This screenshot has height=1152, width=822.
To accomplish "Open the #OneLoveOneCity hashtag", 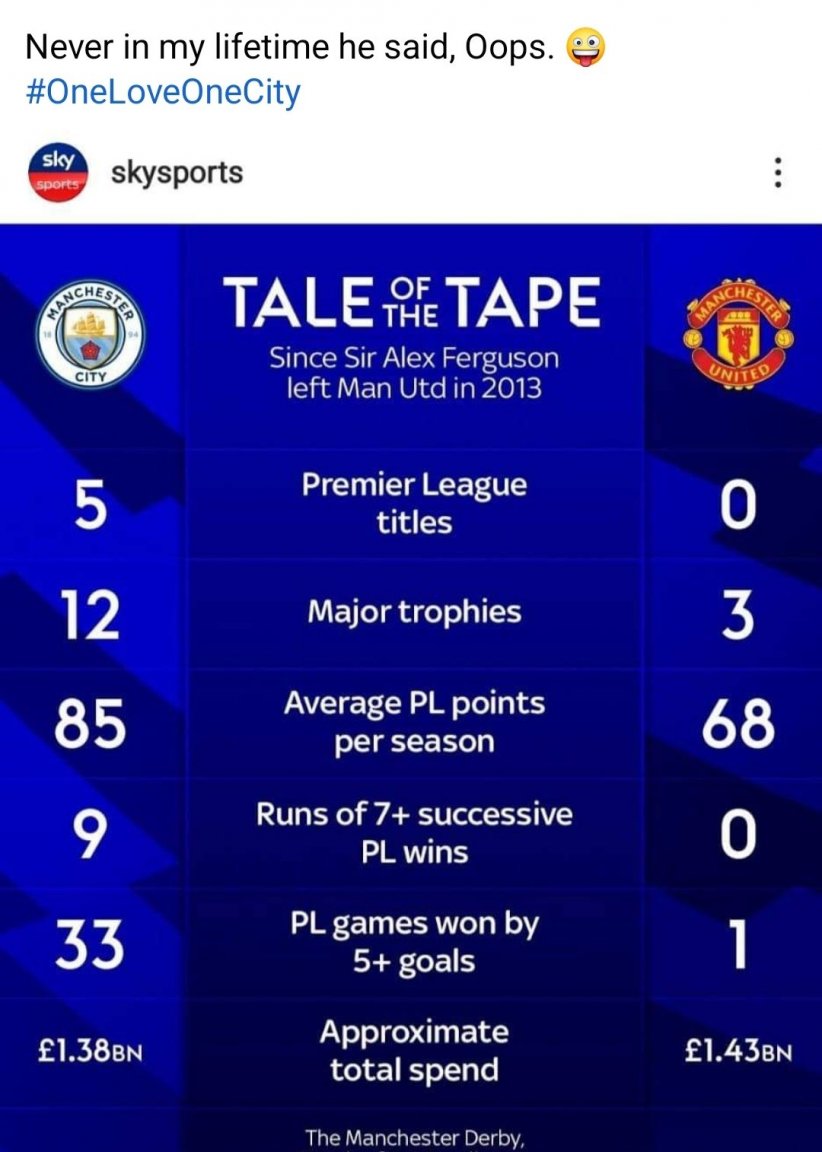I will click(161, 92).
